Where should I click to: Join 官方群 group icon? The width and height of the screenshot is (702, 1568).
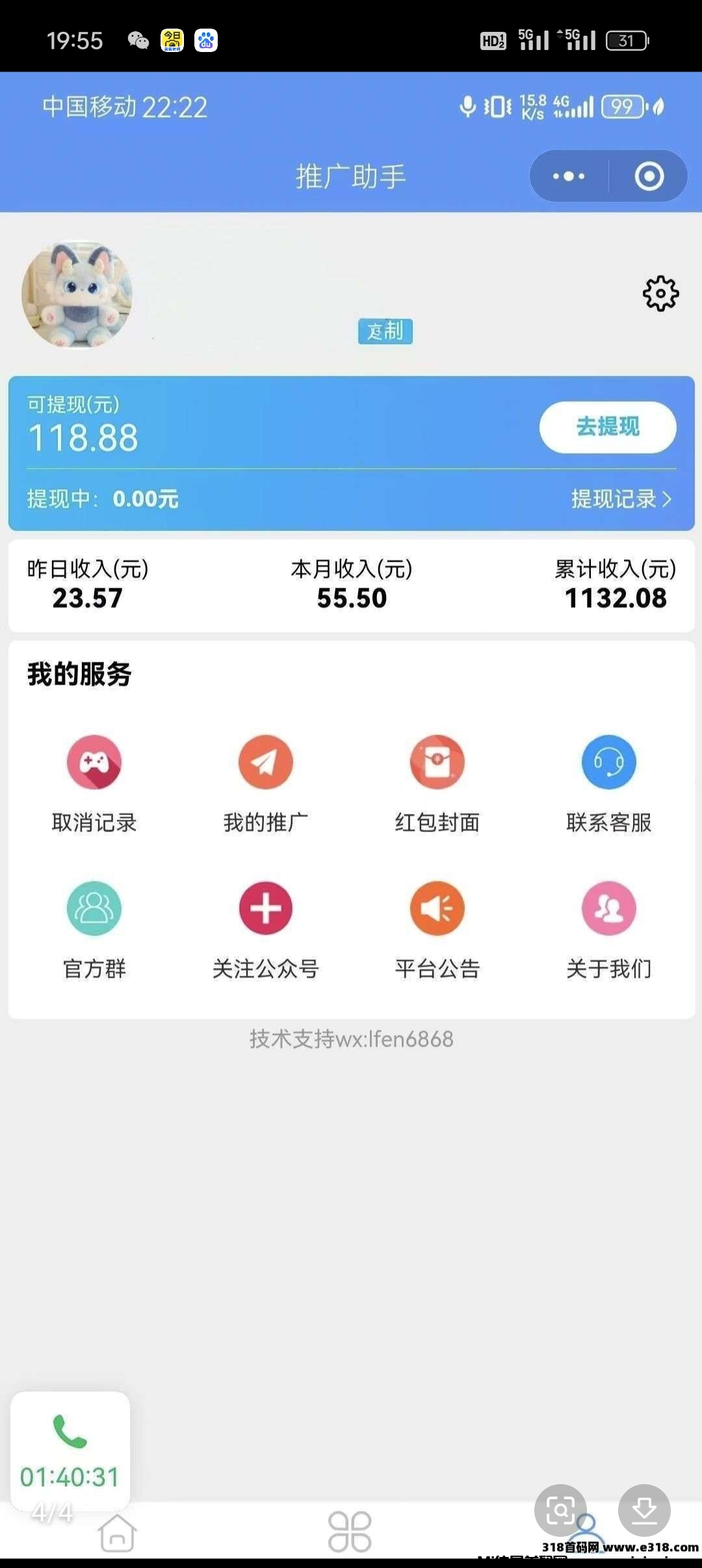(94, 909)
